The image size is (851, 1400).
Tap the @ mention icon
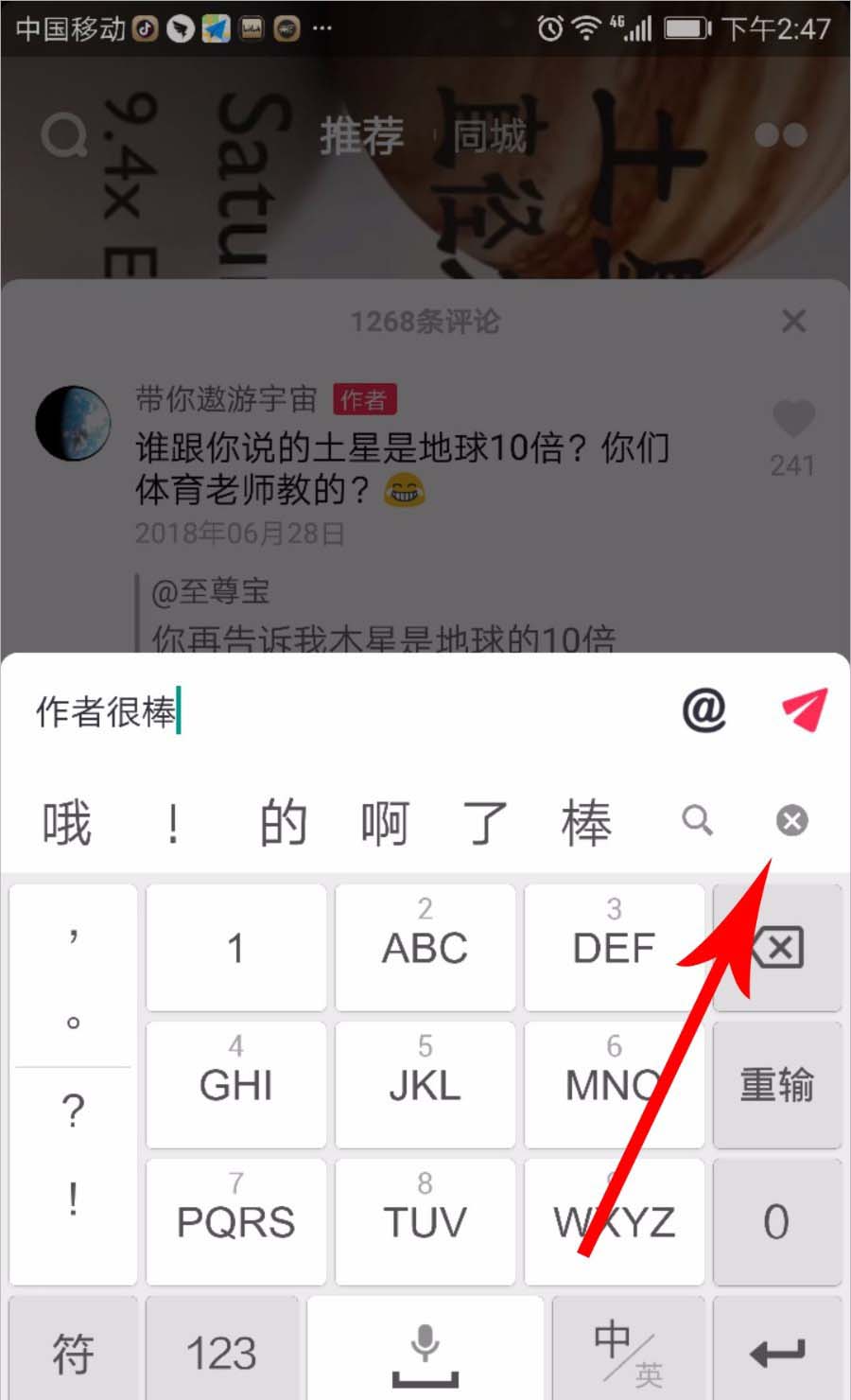click(x=703, y=709)
